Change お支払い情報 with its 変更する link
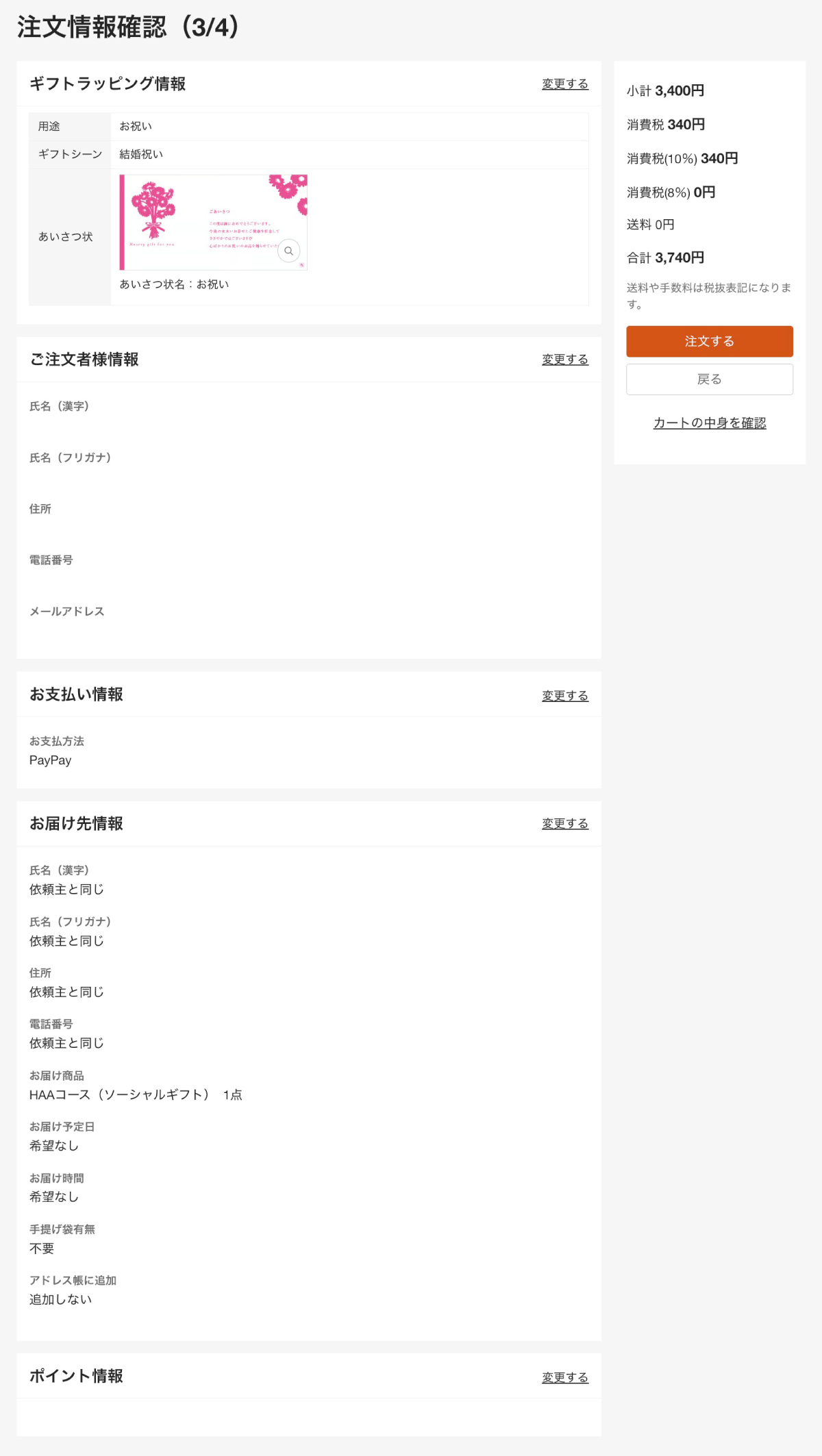Image resolution: width=822 pixels, height=1456 pixels. point(564,696)
